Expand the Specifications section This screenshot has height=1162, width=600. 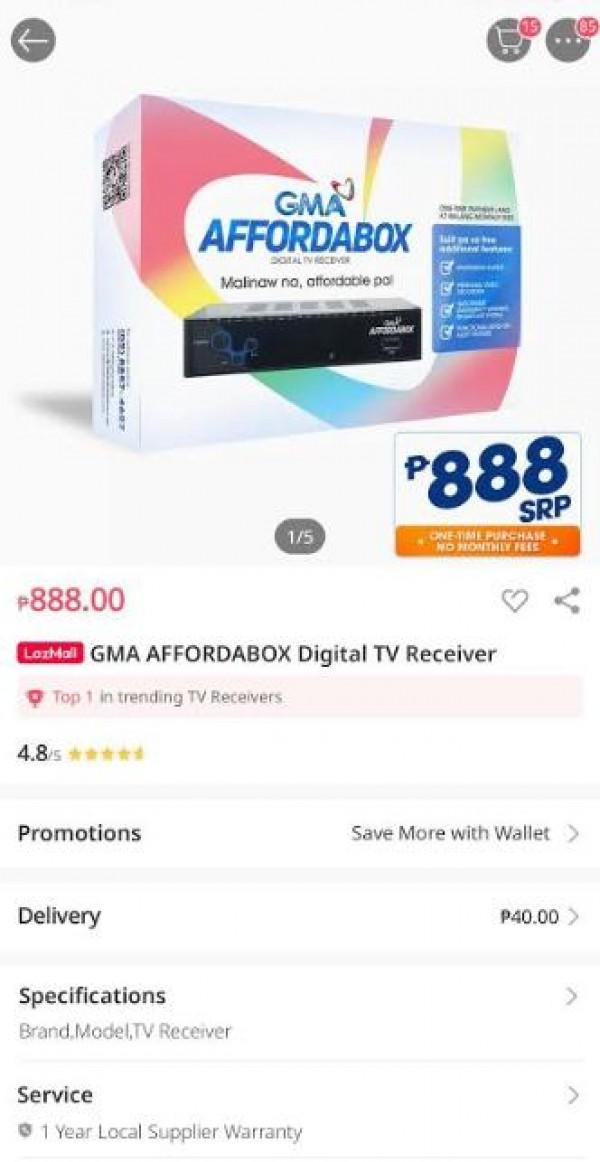tap(300, 1011)
